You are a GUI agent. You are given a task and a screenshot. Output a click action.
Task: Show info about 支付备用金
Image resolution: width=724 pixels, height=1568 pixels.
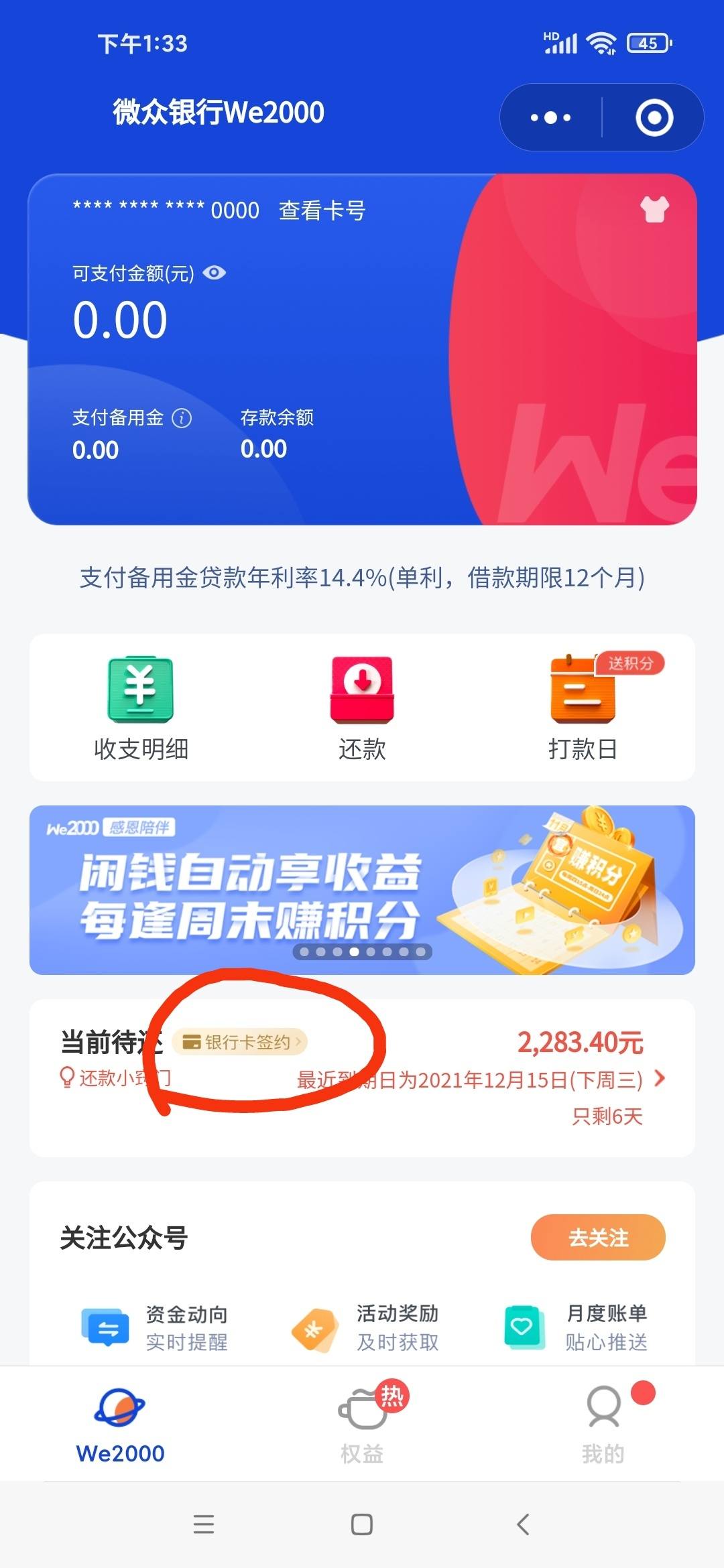[x=182, y=418]
